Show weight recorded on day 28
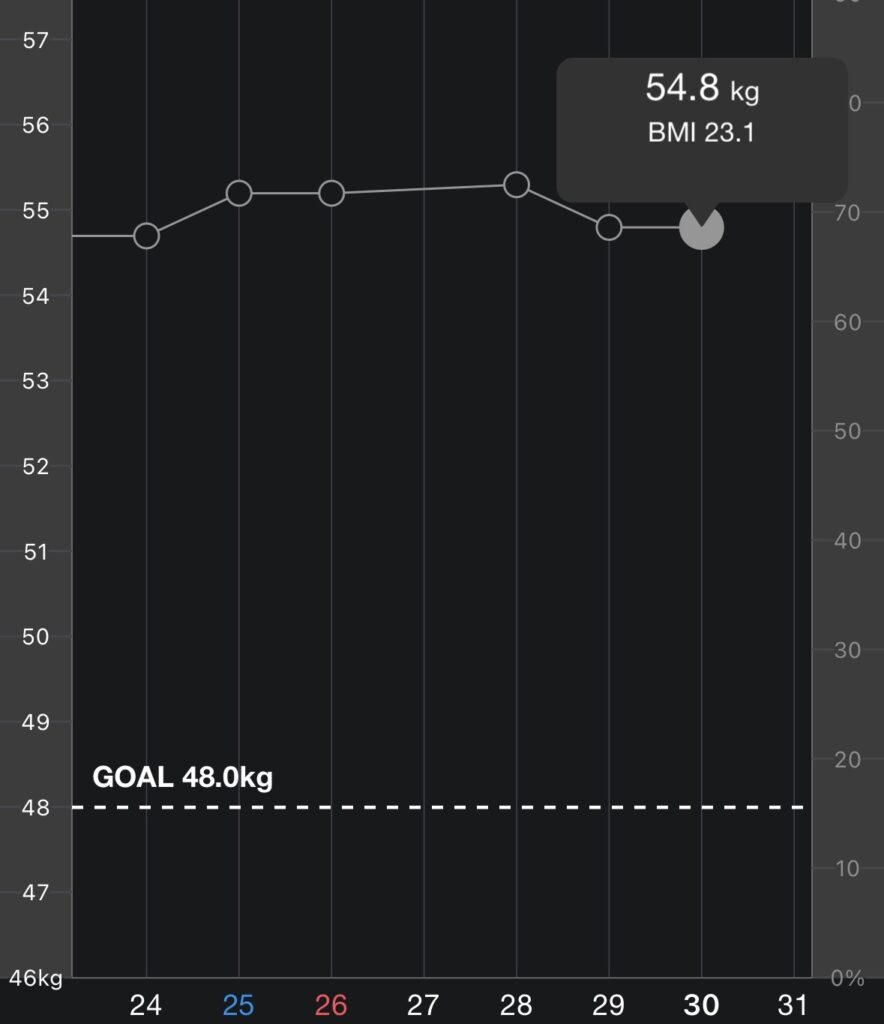The image size is (884, 1024). pos(517,185)
